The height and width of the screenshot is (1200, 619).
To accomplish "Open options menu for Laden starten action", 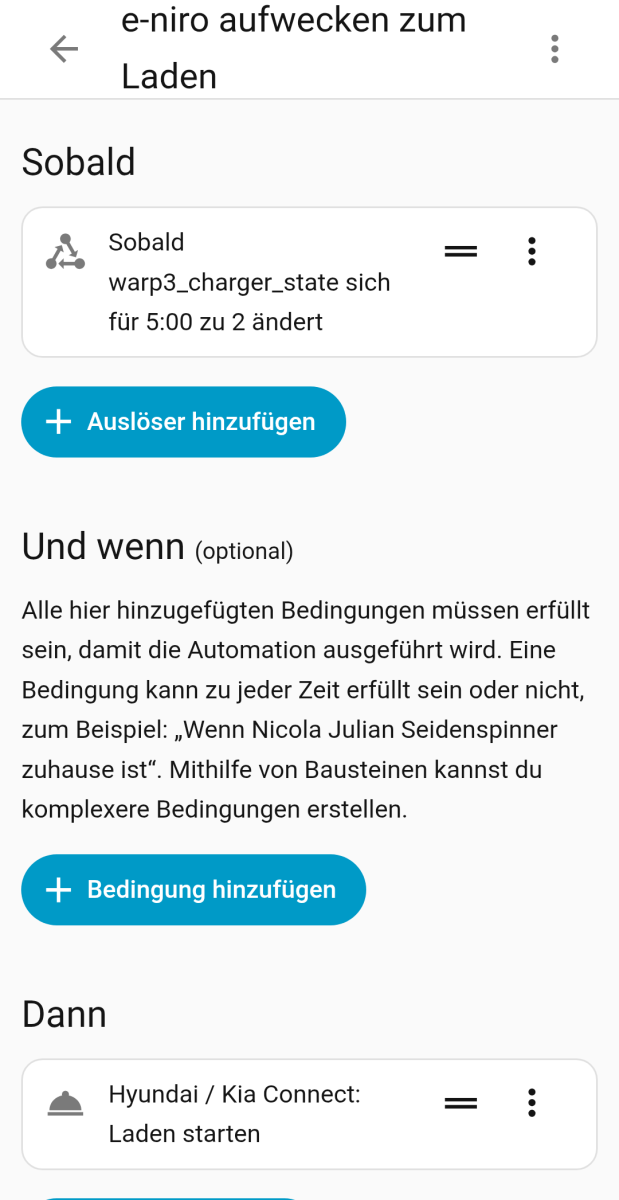I will tap(532, 1103).
